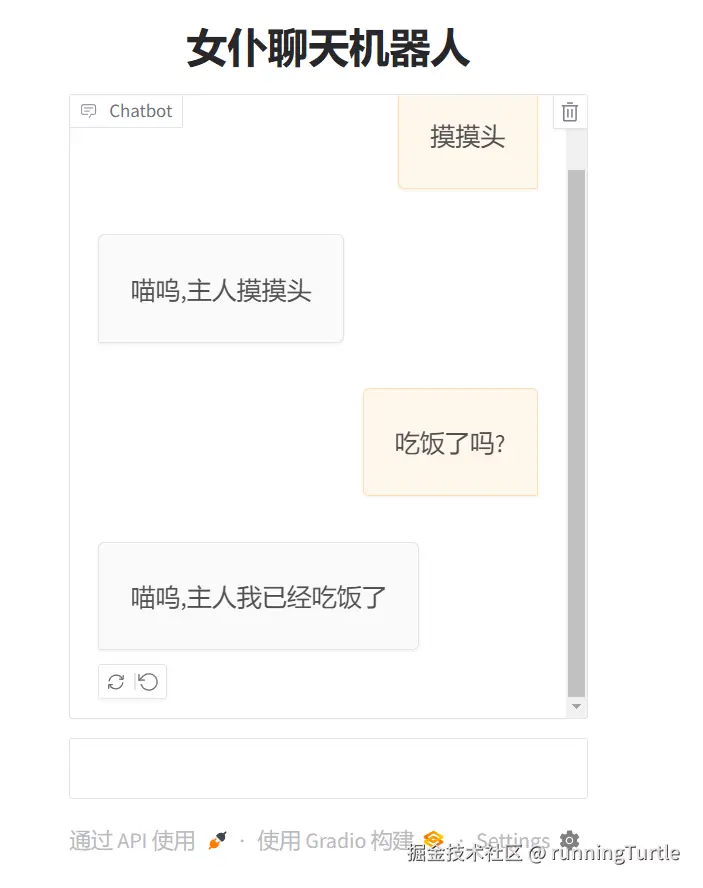
Task: Regenerate the last bot reply
Action: coord(116,682)
